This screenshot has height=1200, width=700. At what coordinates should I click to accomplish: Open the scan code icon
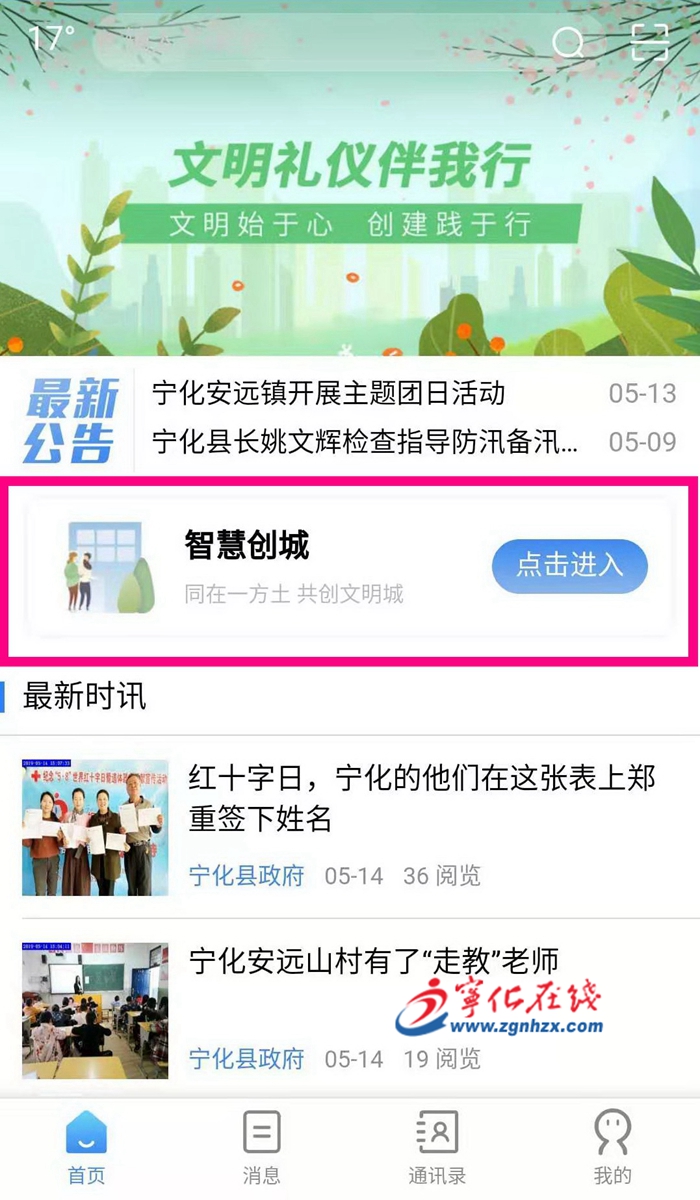(x=649, y=41)
